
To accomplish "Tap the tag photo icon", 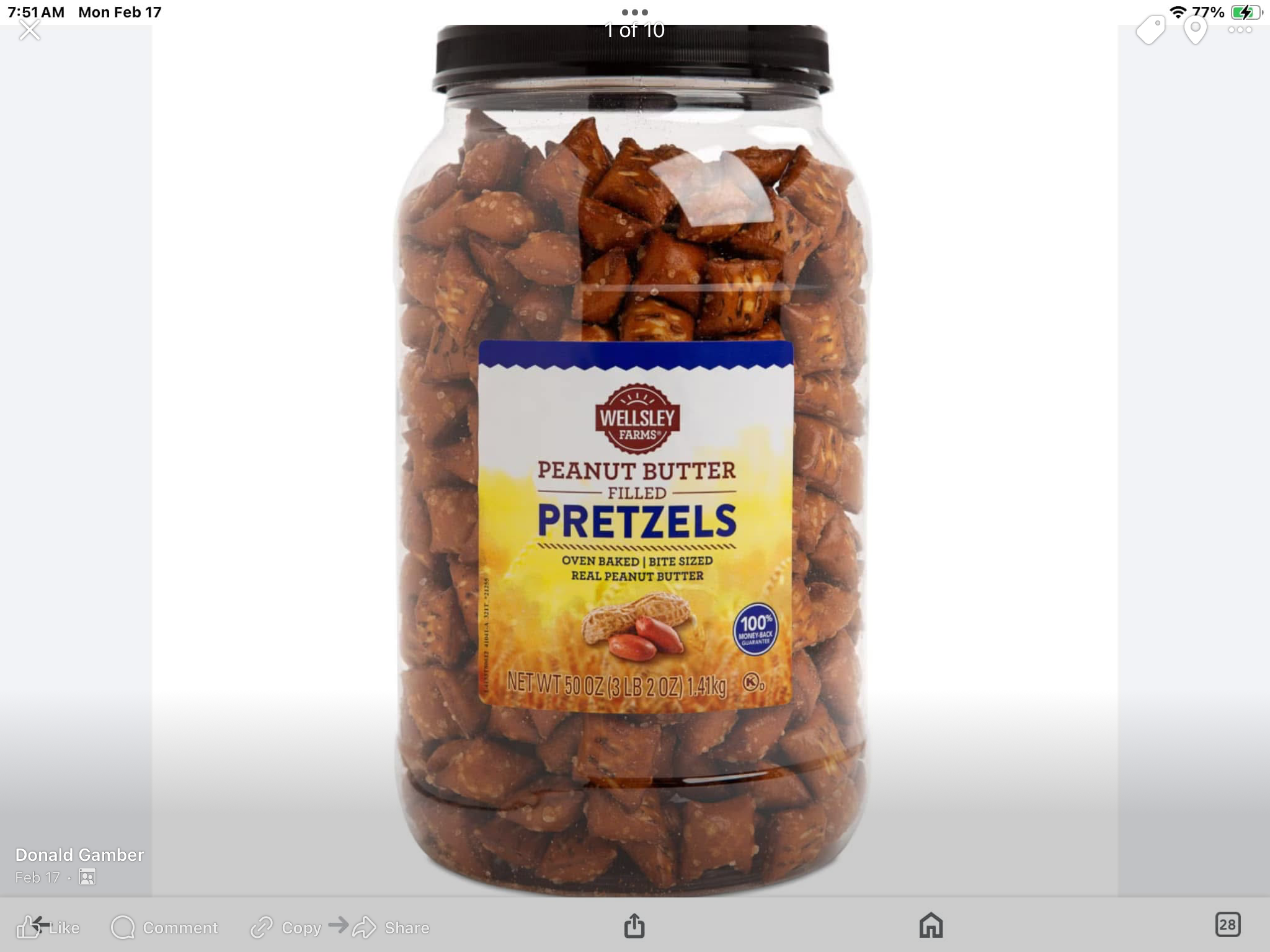I will pos(1150,30).
